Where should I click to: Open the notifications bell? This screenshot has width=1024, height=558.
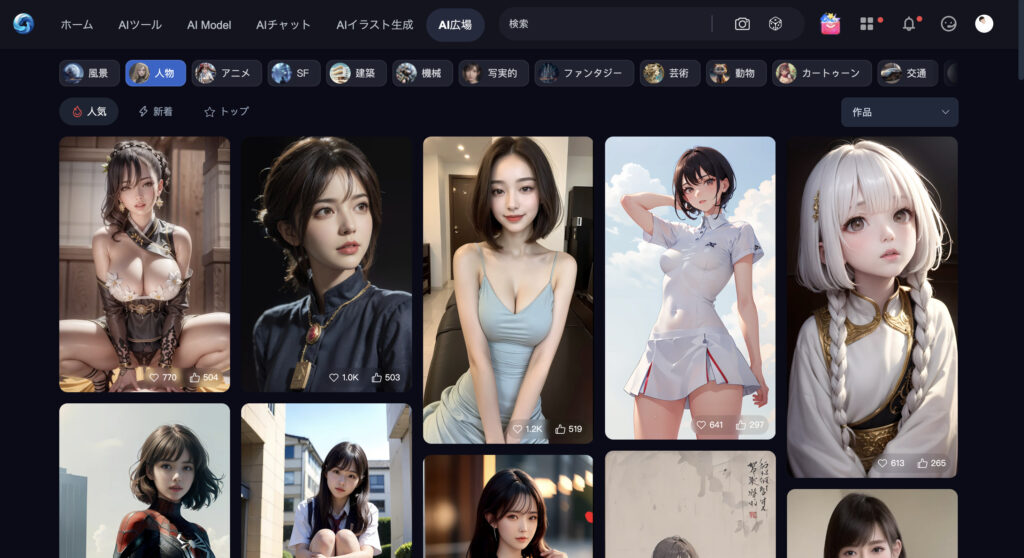(909, 24)
